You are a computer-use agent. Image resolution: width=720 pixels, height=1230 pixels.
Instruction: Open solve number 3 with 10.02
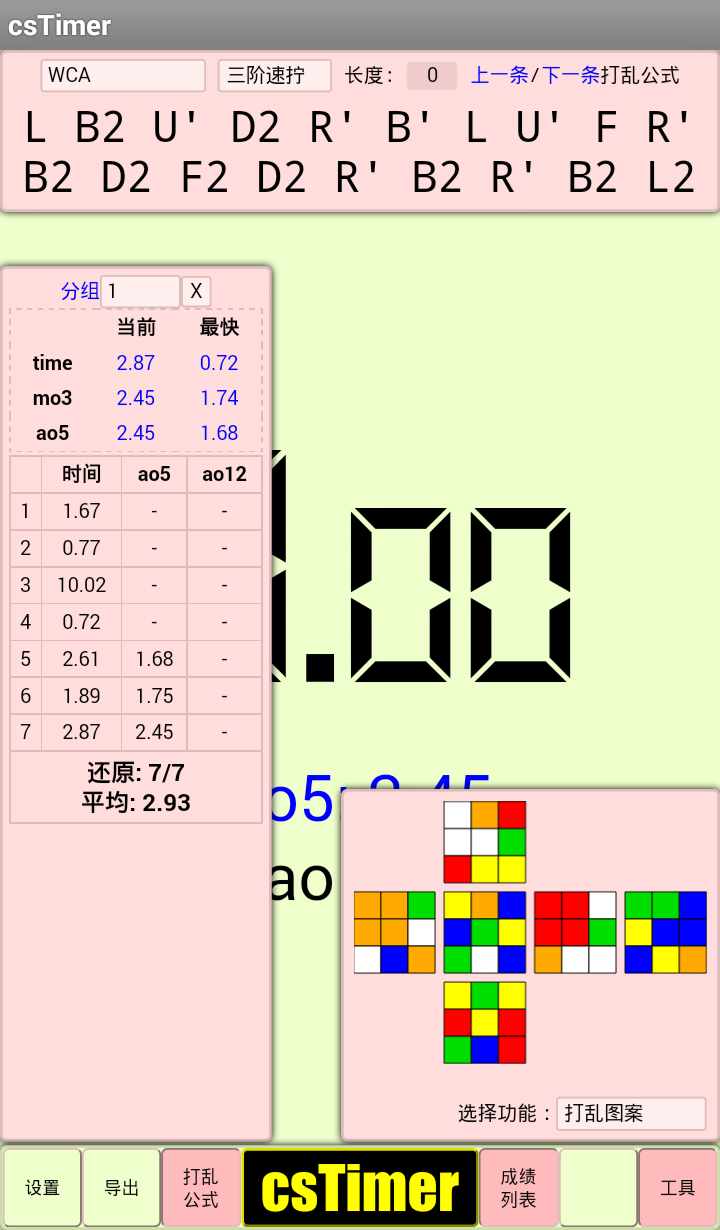tap(81, 585)
